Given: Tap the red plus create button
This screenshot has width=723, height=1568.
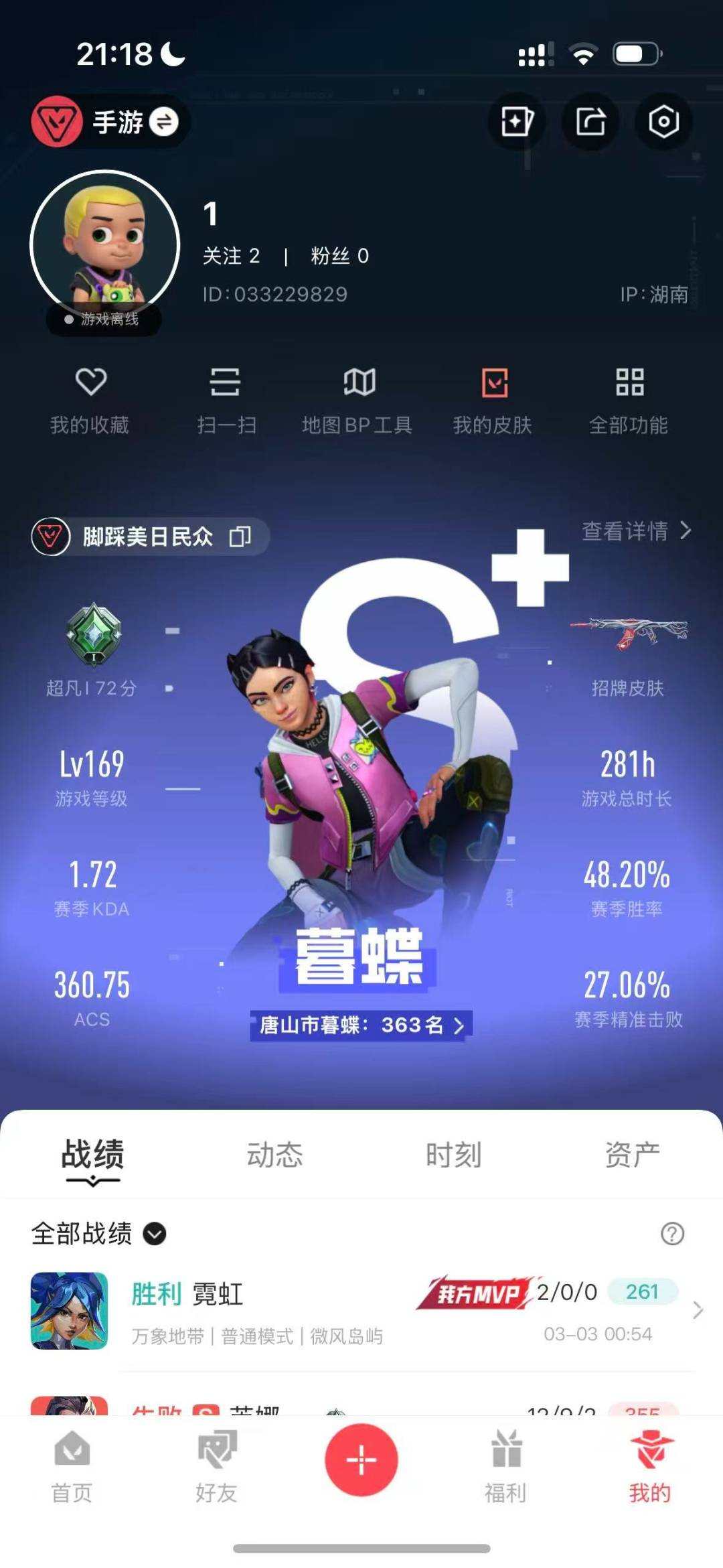Looking at the screenshot, I should click(x=361, y=1461).
